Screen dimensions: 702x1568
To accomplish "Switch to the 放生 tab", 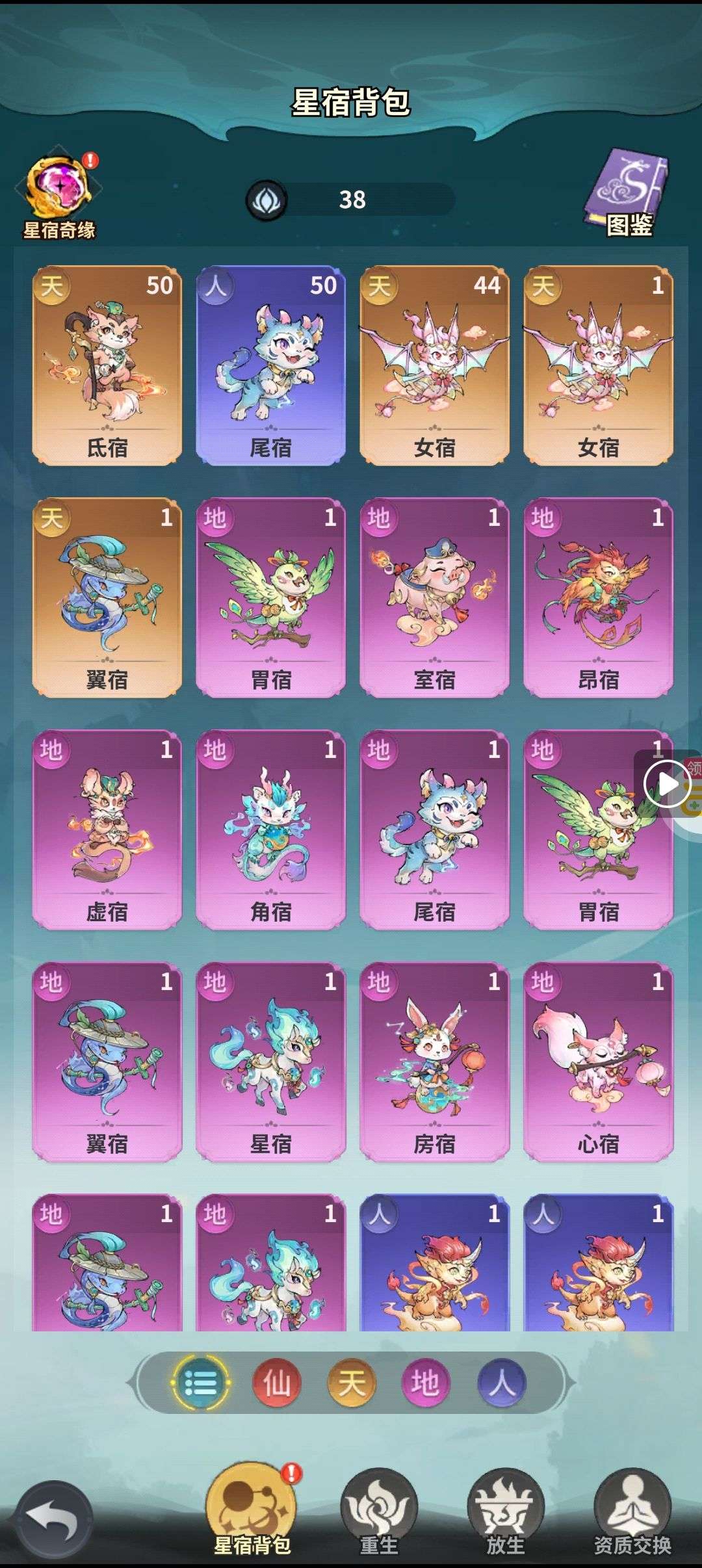I will tap(505, 1511).
